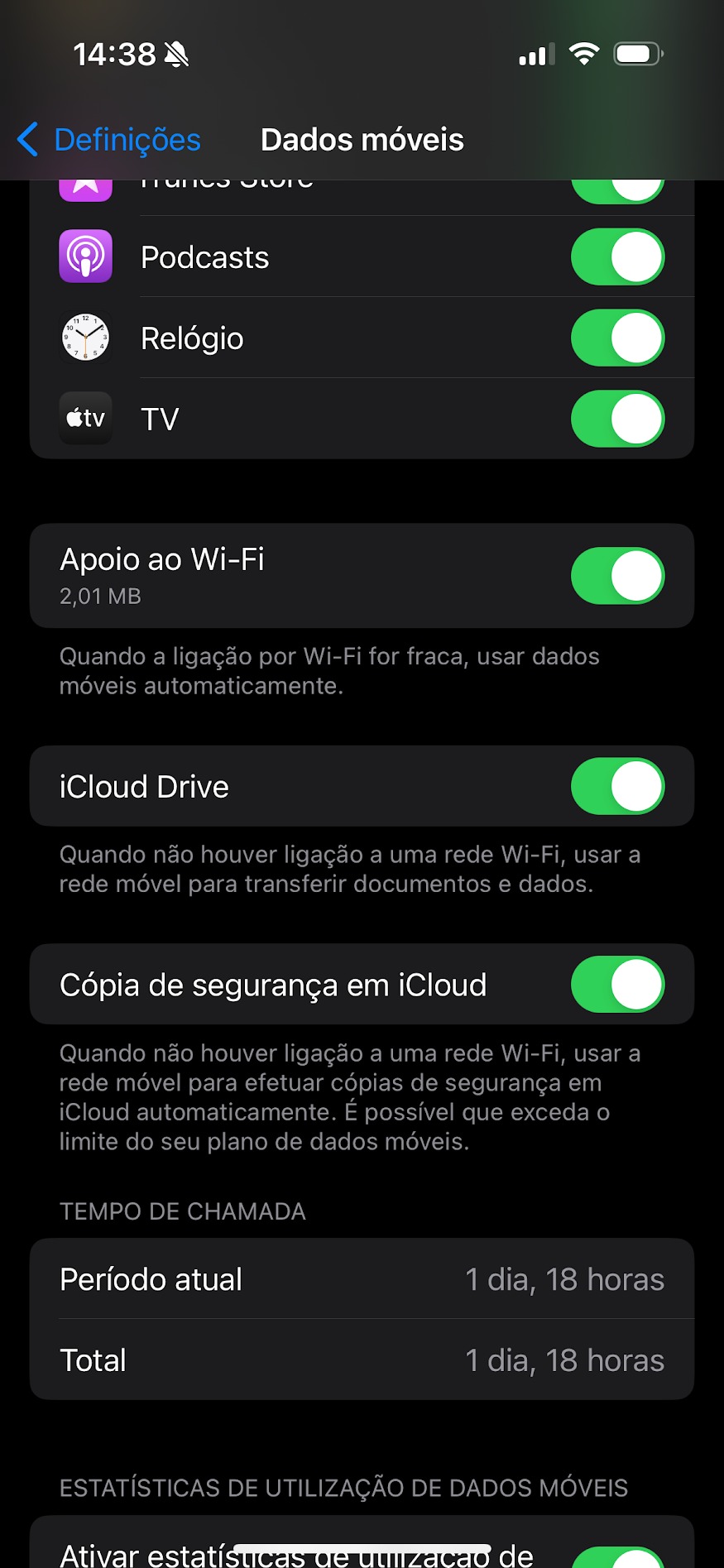Turn off mobile data for Relógio
Screen dimensions: 724x1568
point(617,338)
